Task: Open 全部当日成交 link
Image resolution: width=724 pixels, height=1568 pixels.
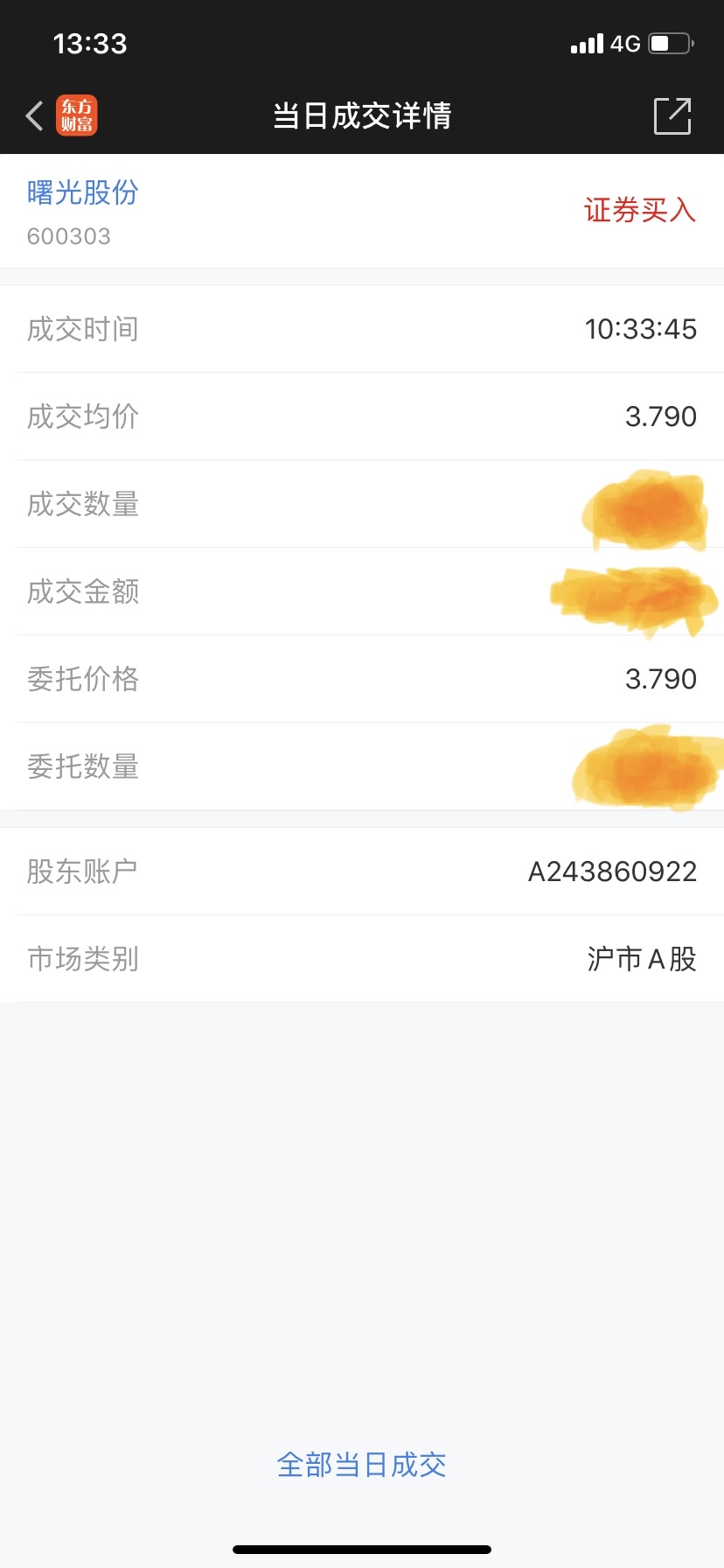Action: click(x=361, y=1465)
